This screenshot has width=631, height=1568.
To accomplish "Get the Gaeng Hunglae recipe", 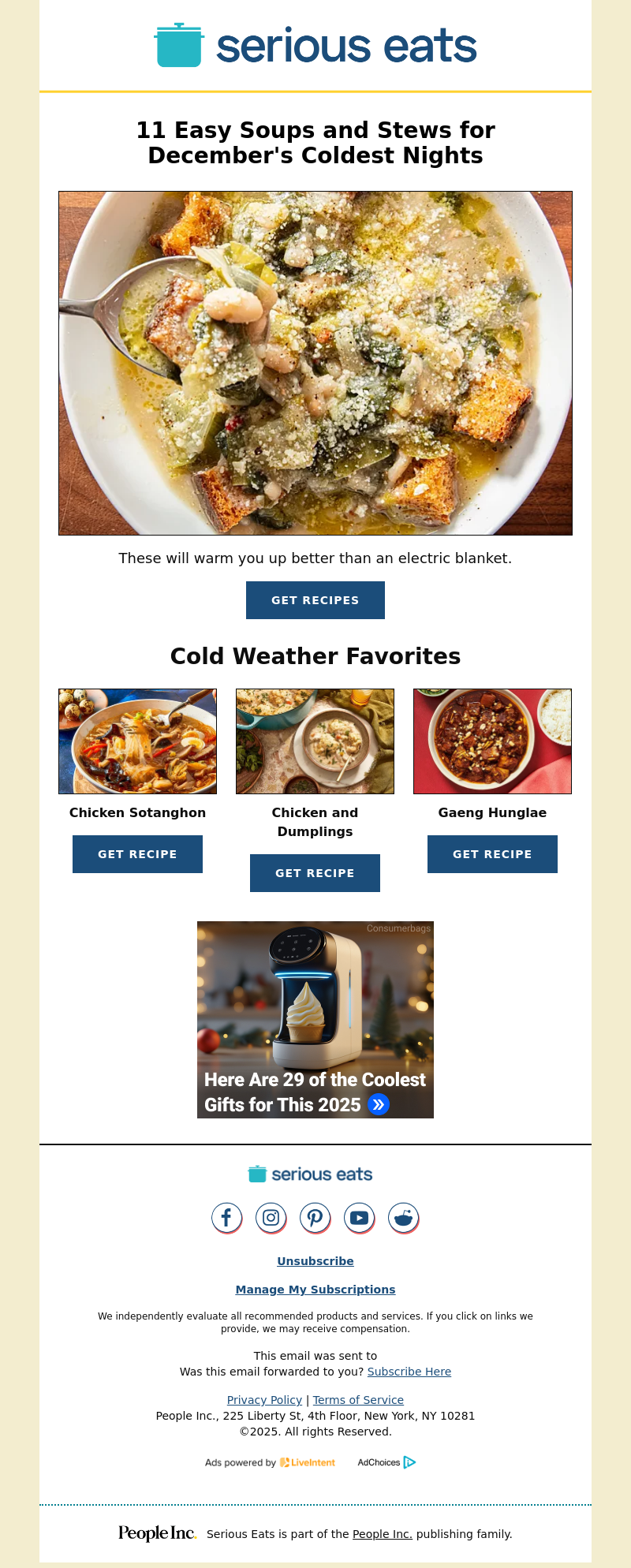I will (x=492, y=854).
